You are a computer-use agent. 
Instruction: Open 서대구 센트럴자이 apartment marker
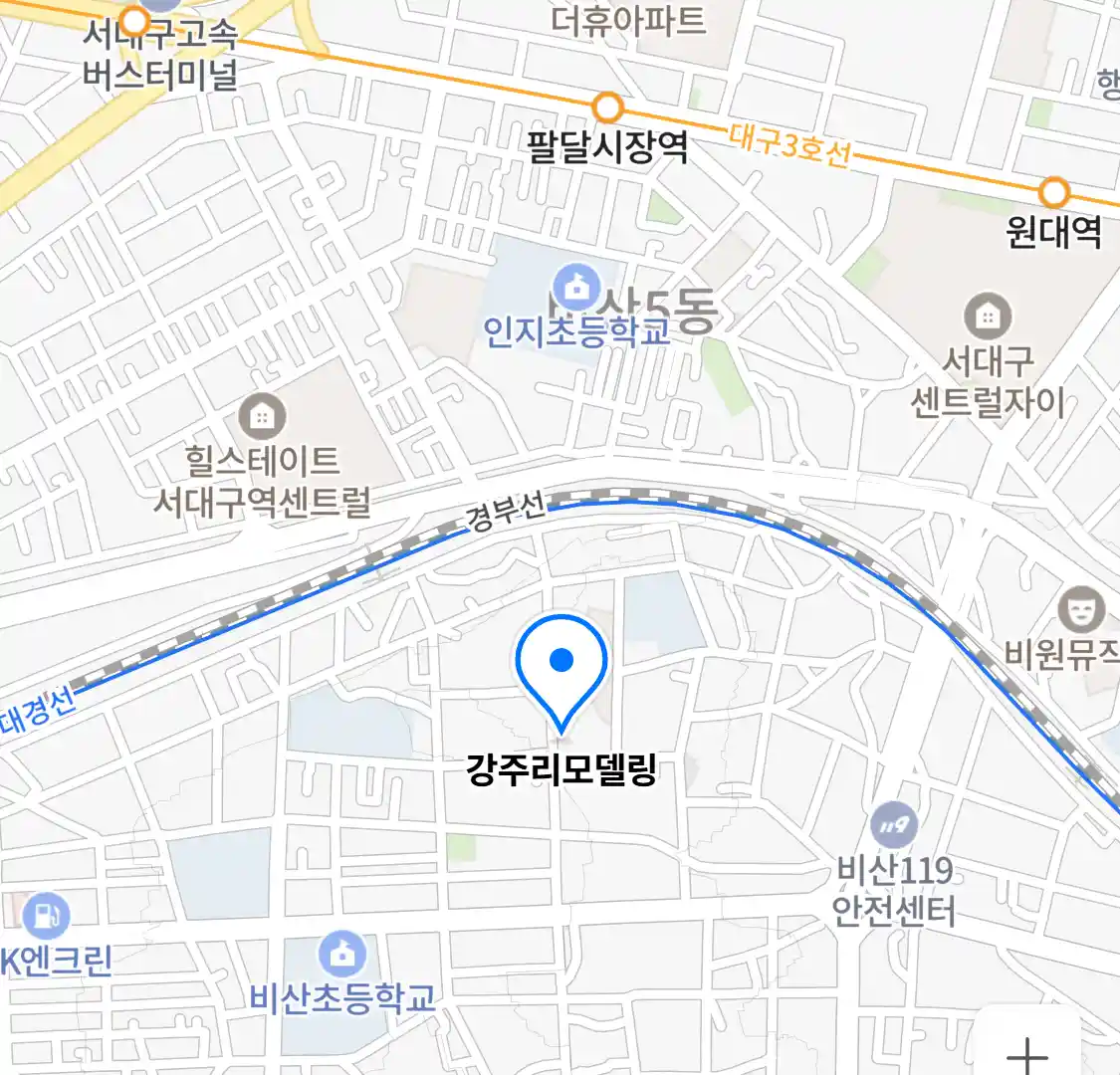point(988,318)
